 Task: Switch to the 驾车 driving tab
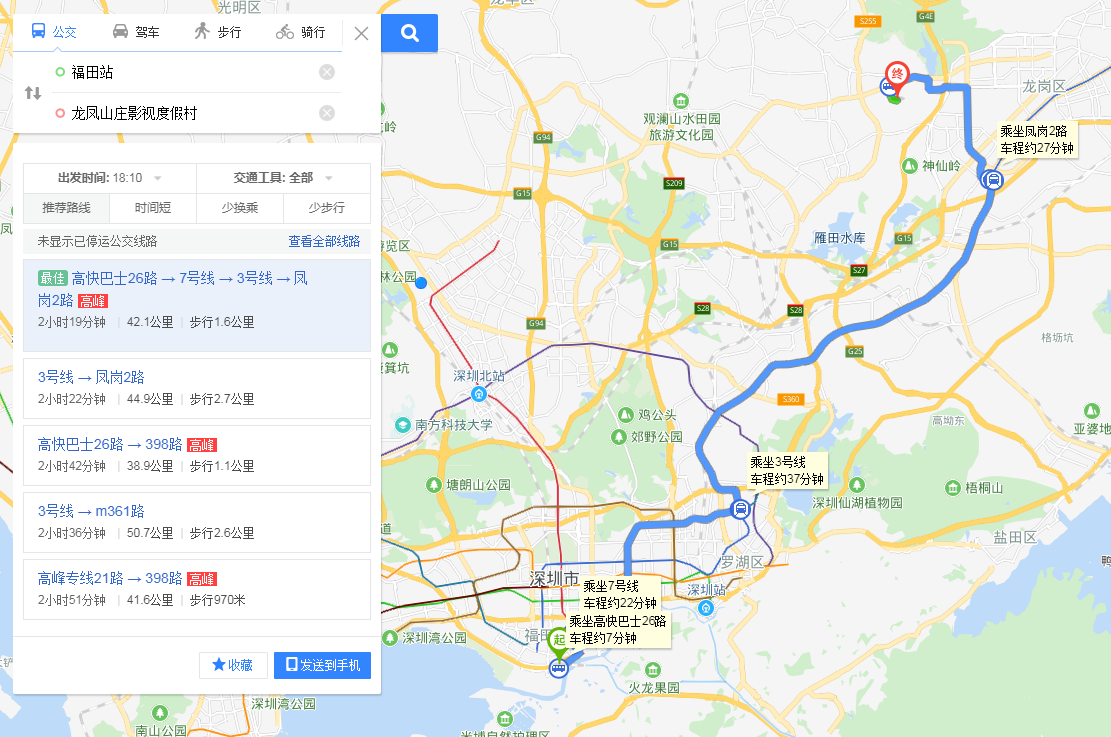tap(135, 32)
